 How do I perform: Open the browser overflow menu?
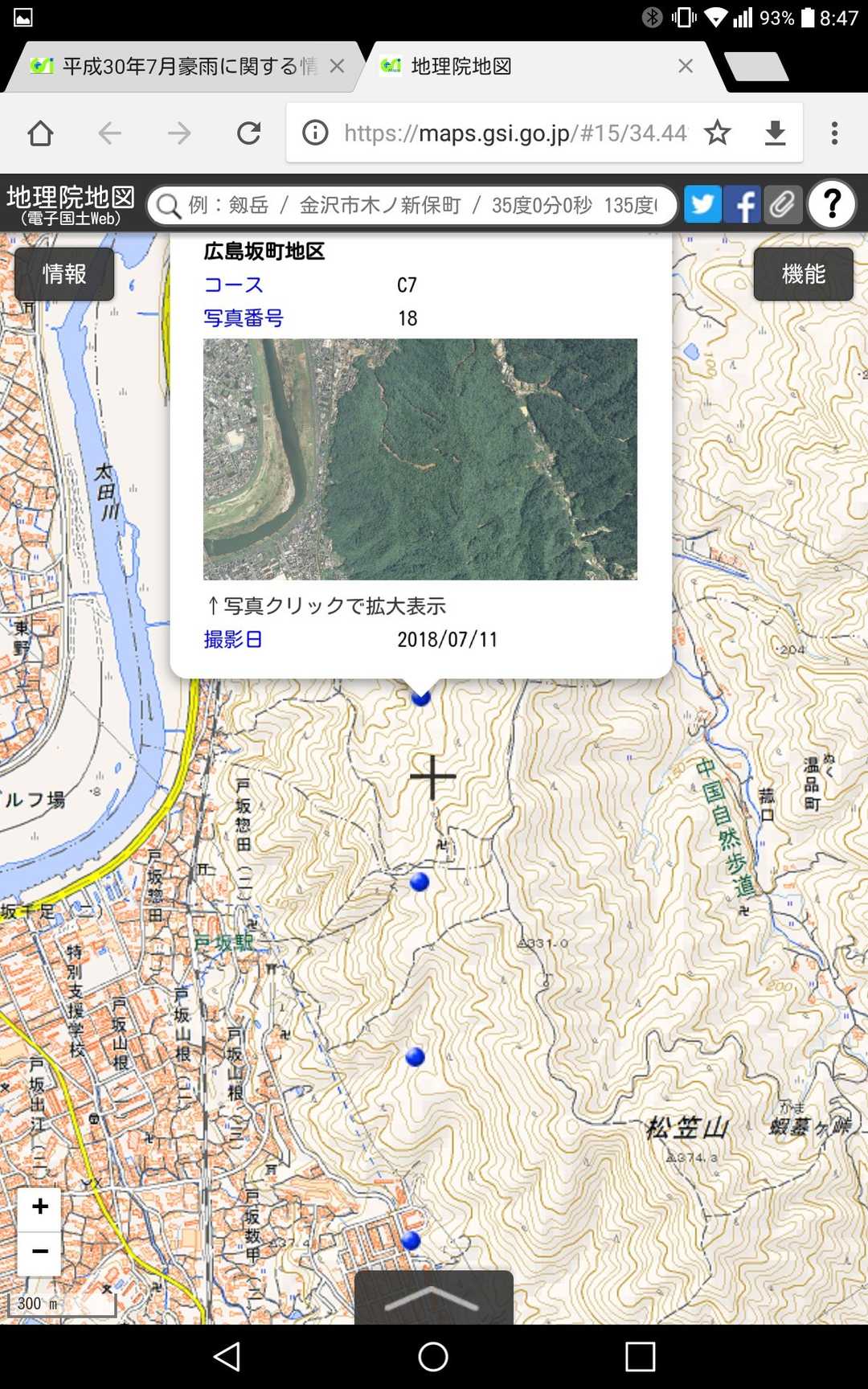(834, 133)
